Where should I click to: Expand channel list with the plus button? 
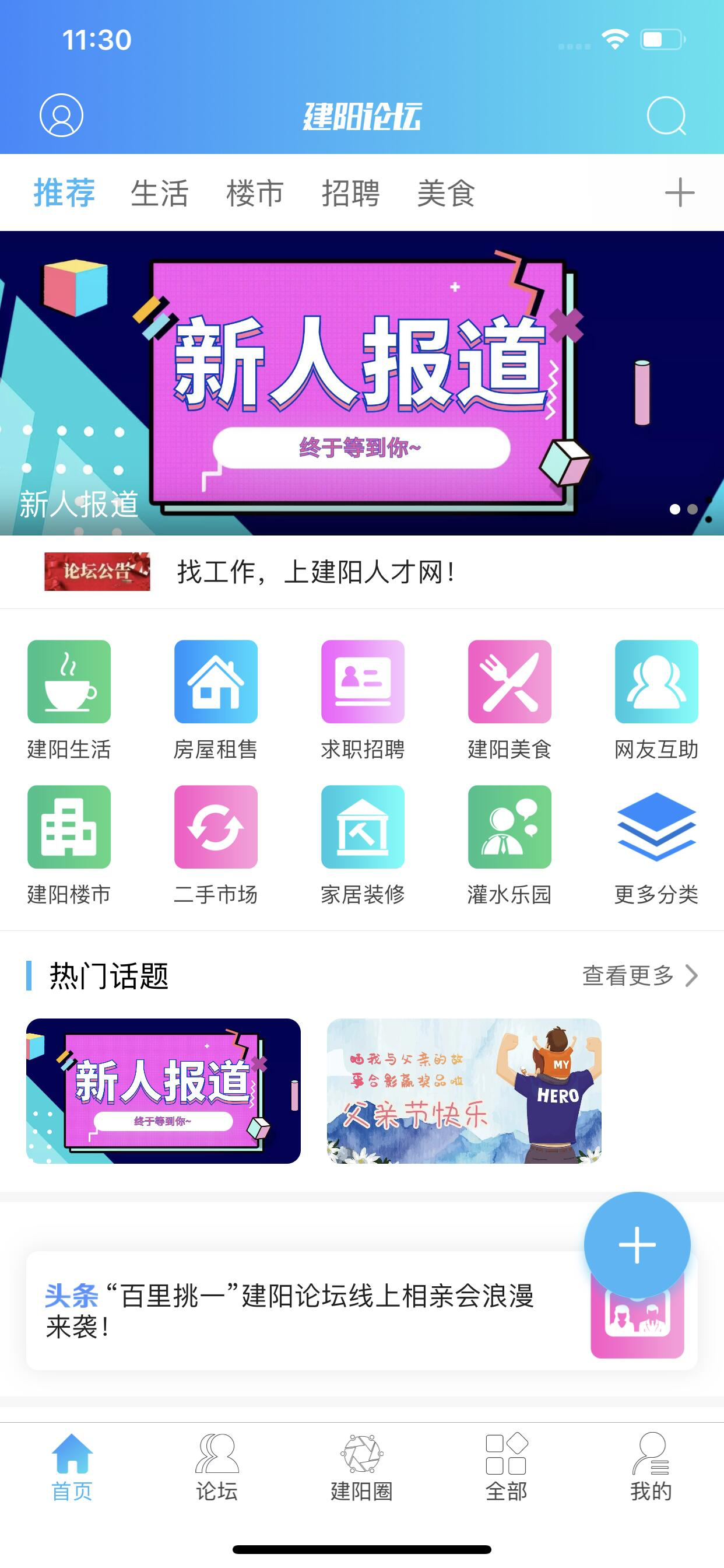[680, 193]
